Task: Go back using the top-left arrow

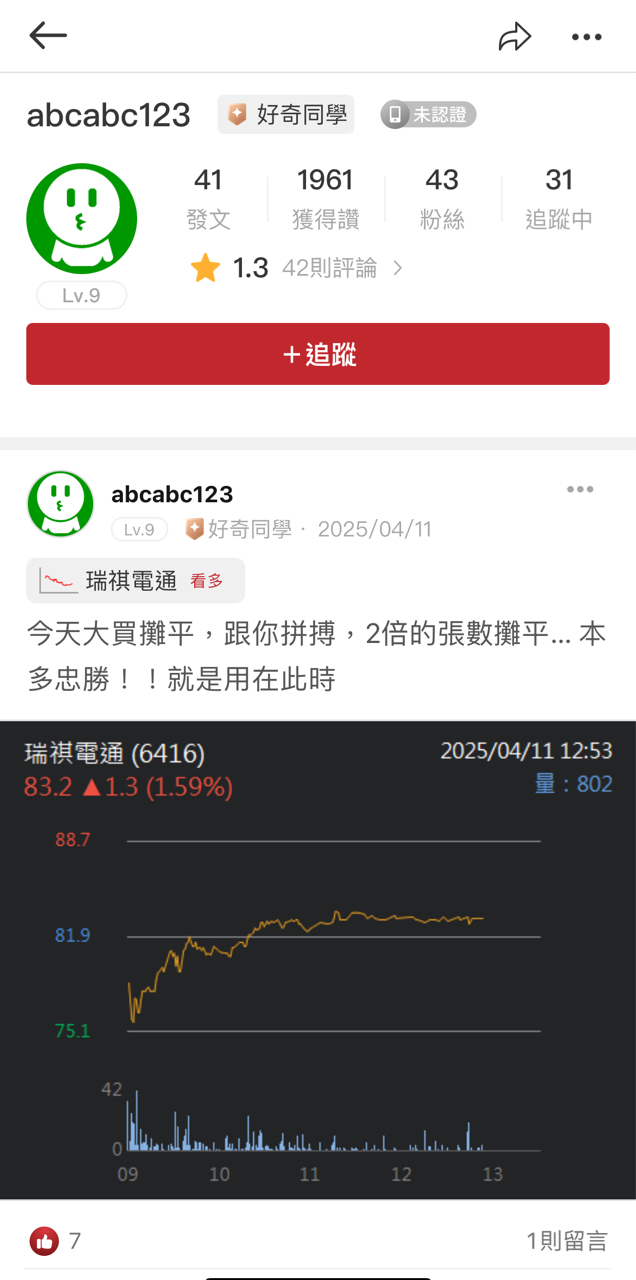Action: point(48,37)
